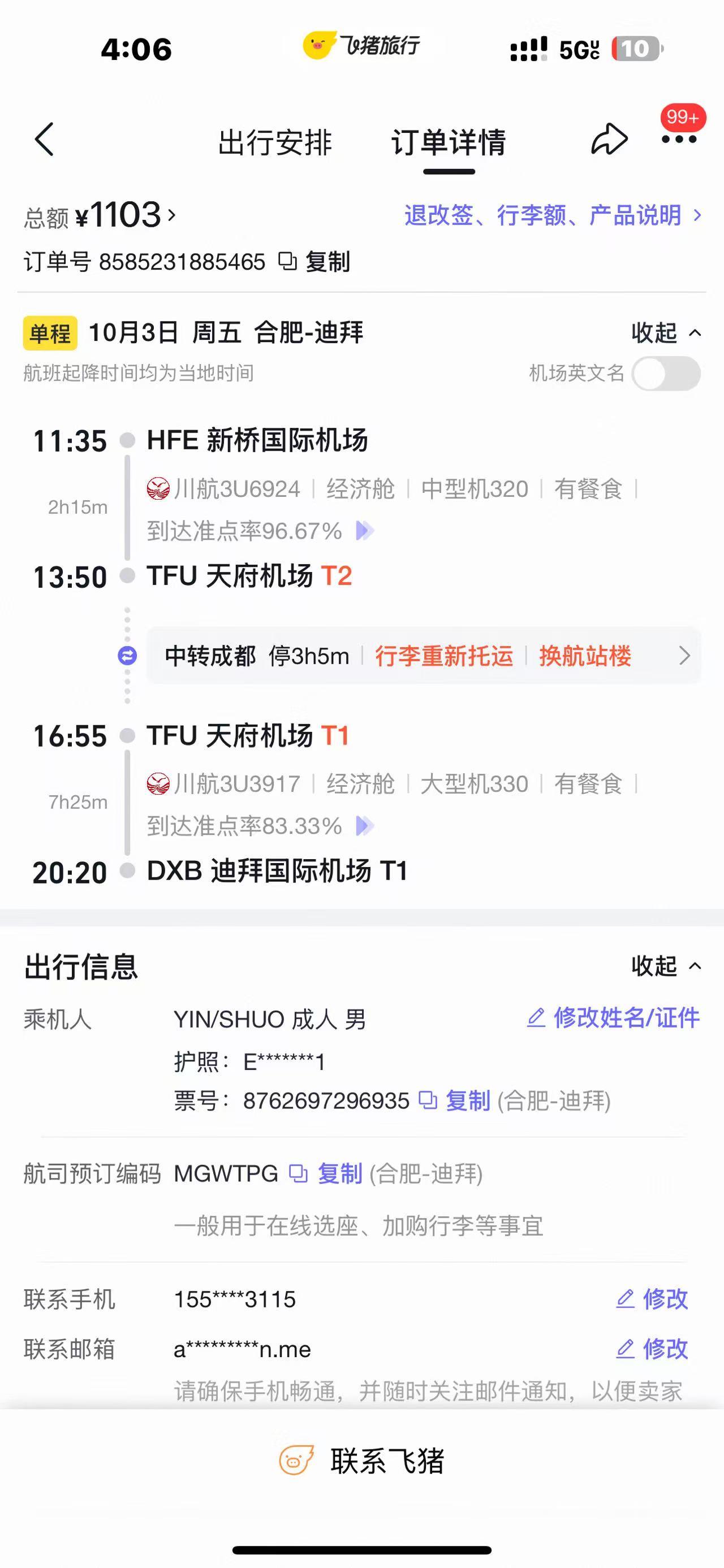The width and height of the screenshot is (724, 1568).
Task: Tap 修改姓名/证件 to edit passenger
Action: (x=613, y=1018)
